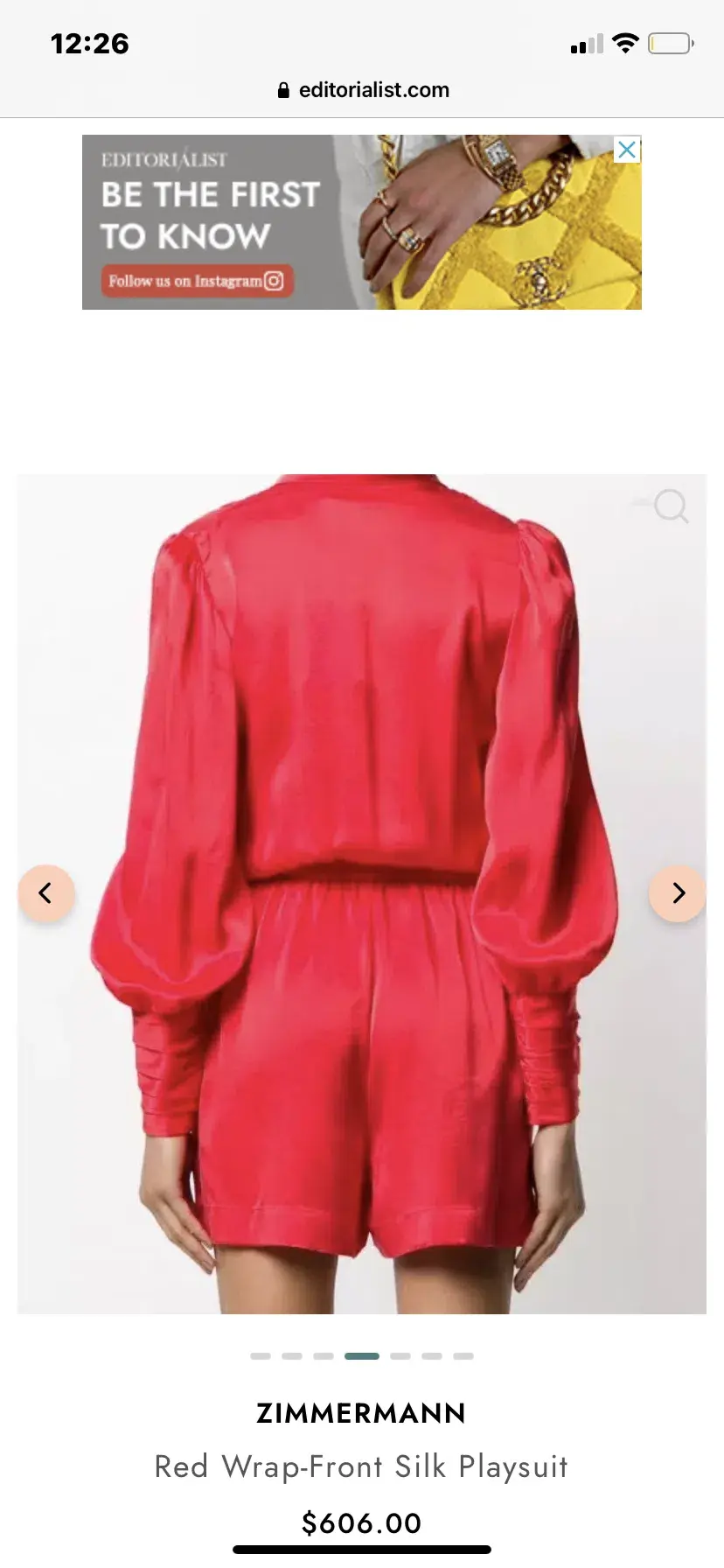
Task: Zoom into the product image
Action: (671, 506)
